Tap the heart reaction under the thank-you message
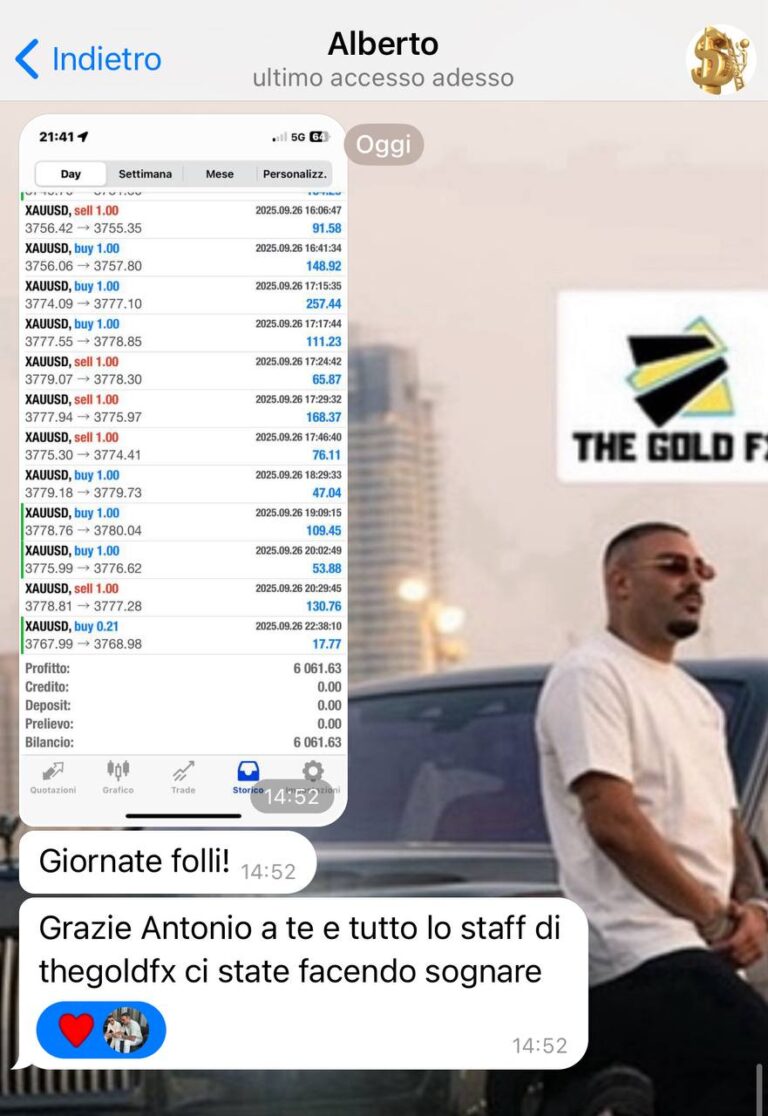The image size is (768, 1116). pyautogui.click(x=77, y=1029)
